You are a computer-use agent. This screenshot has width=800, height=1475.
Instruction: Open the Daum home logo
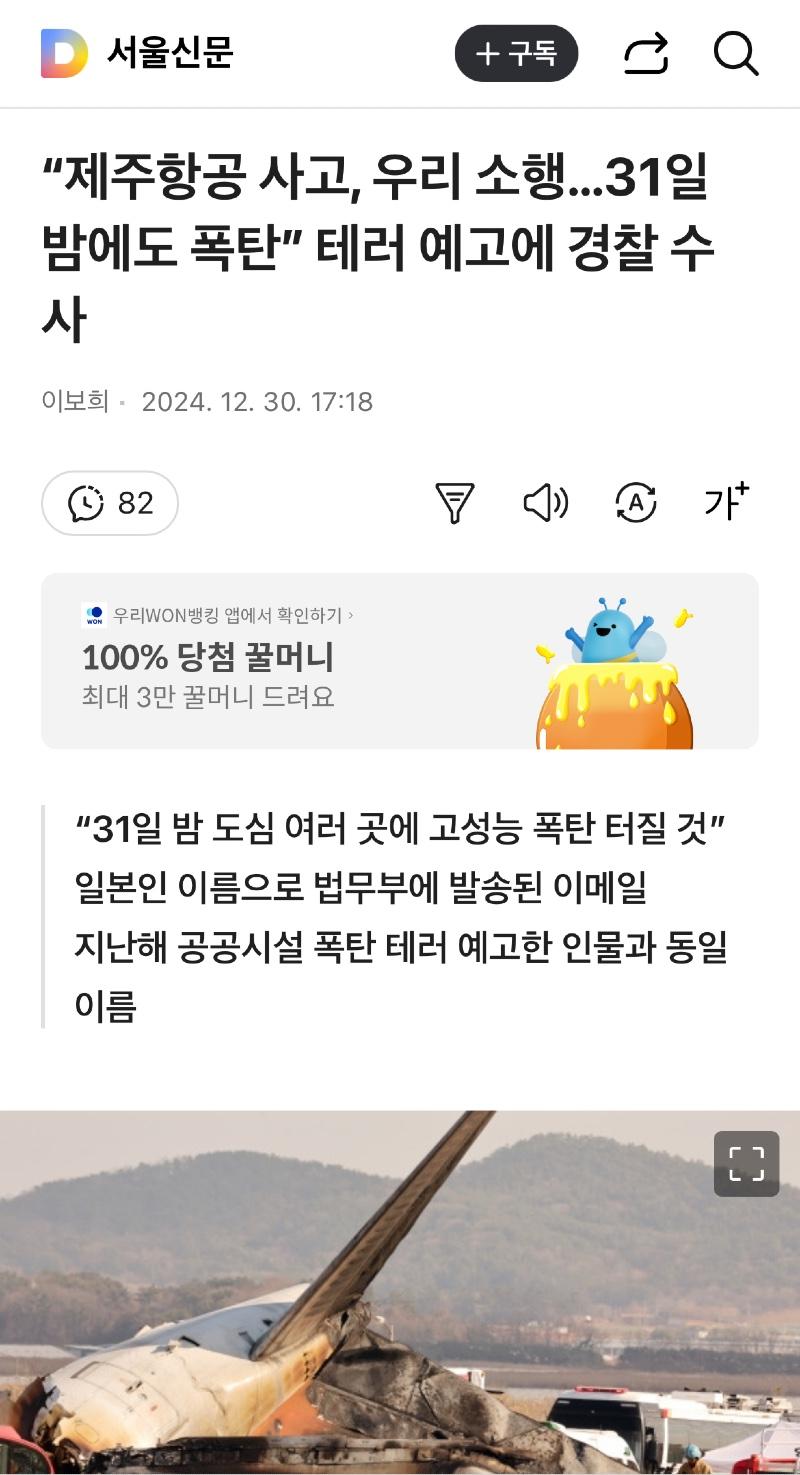point(64,53)
